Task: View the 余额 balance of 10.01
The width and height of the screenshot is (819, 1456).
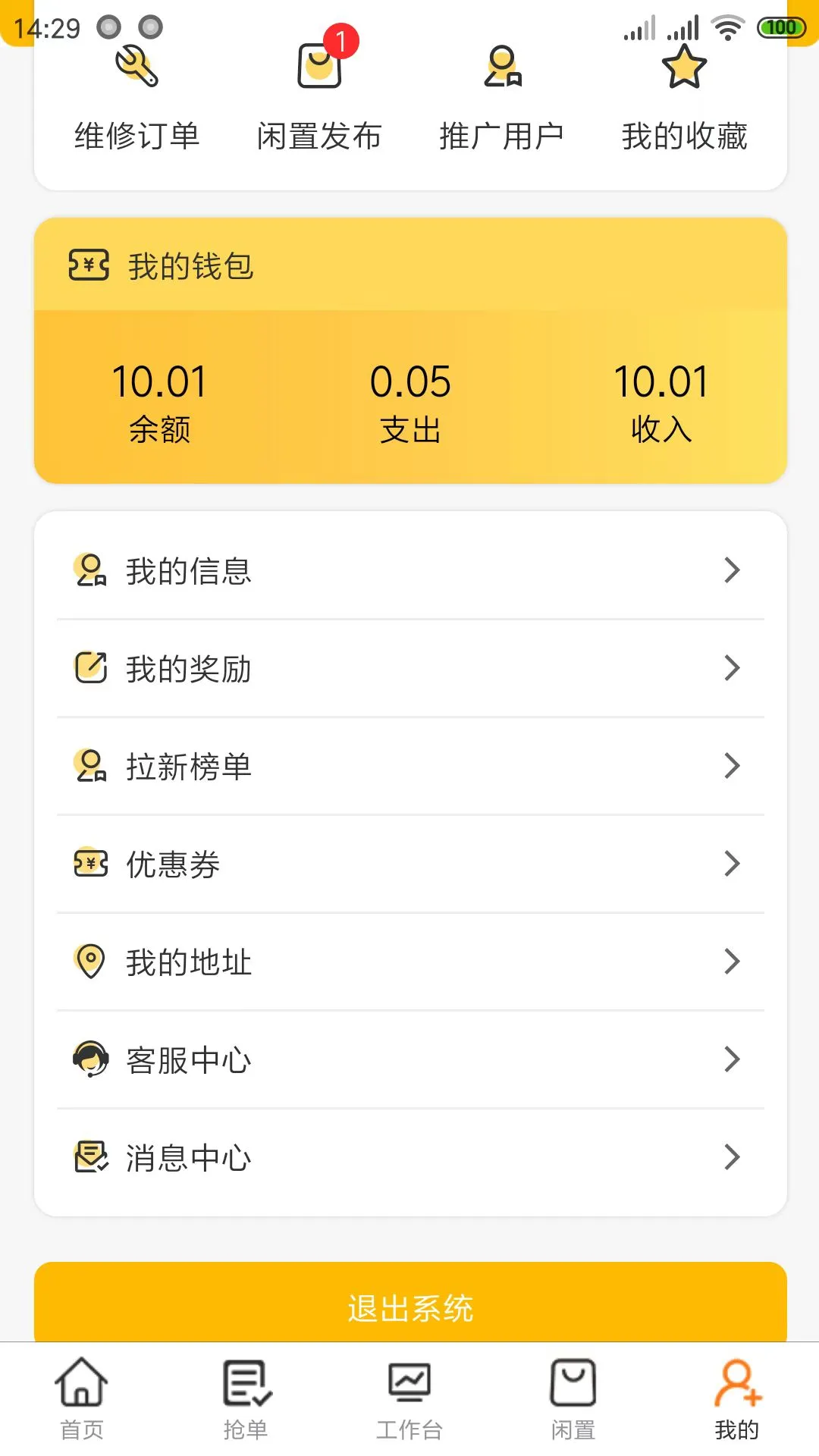Action: click(159, 402)
